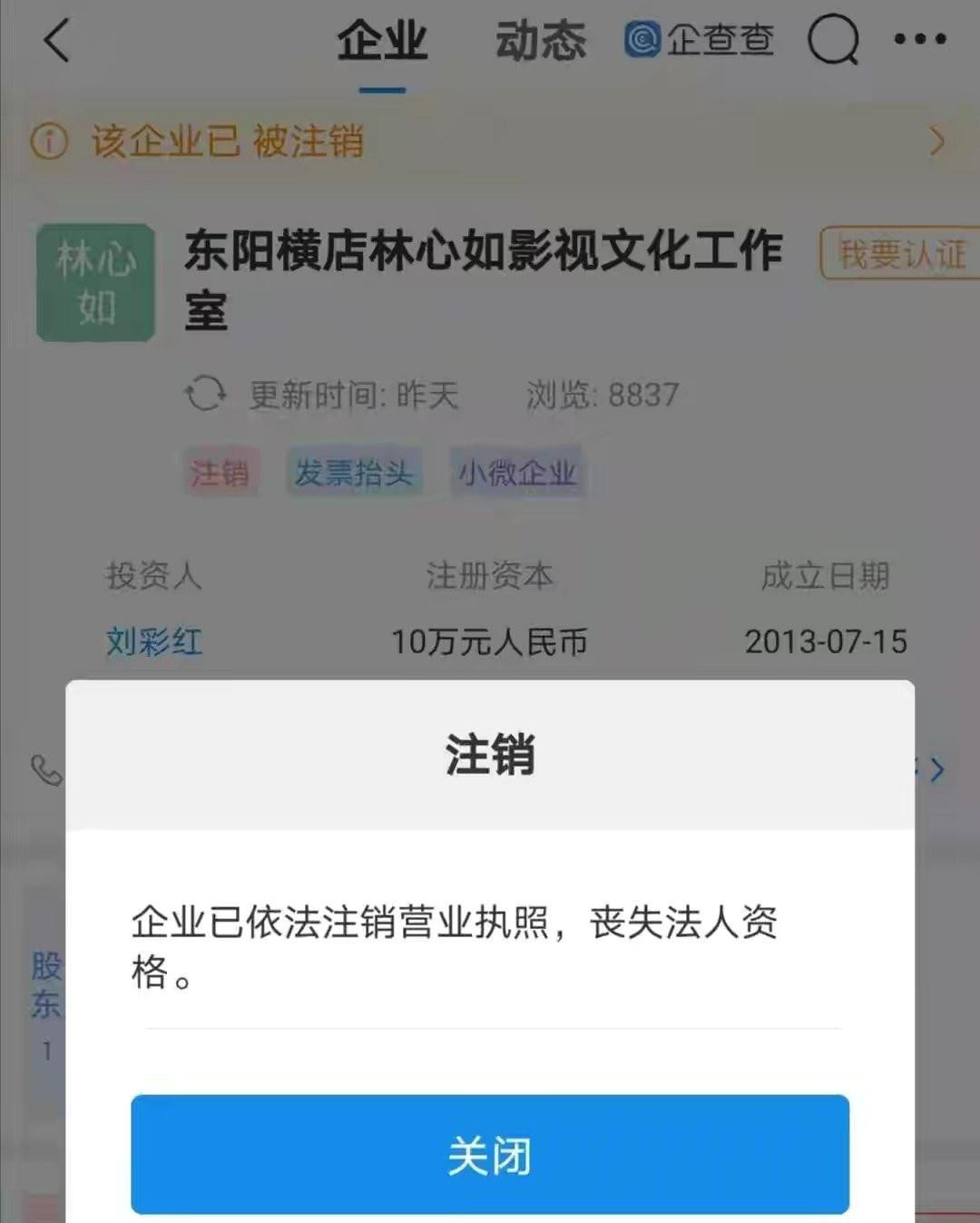Image resolution: width=980 pixels, height=1223 pixels.
Task: Tap the phone icon to contact the company
Action: 44,771
